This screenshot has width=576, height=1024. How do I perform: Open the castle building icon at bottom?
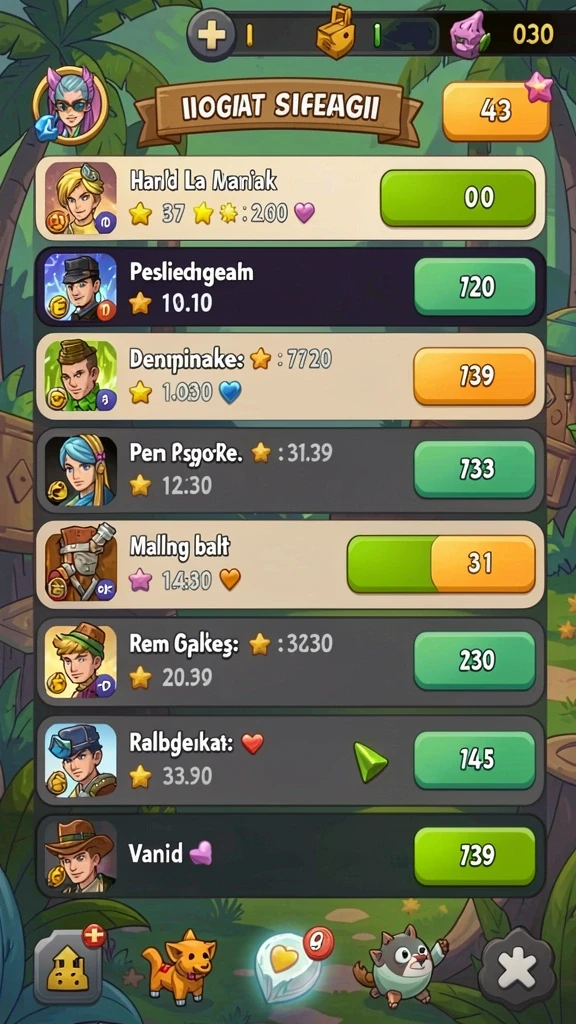pyautogui.click(x=69, y=965)
